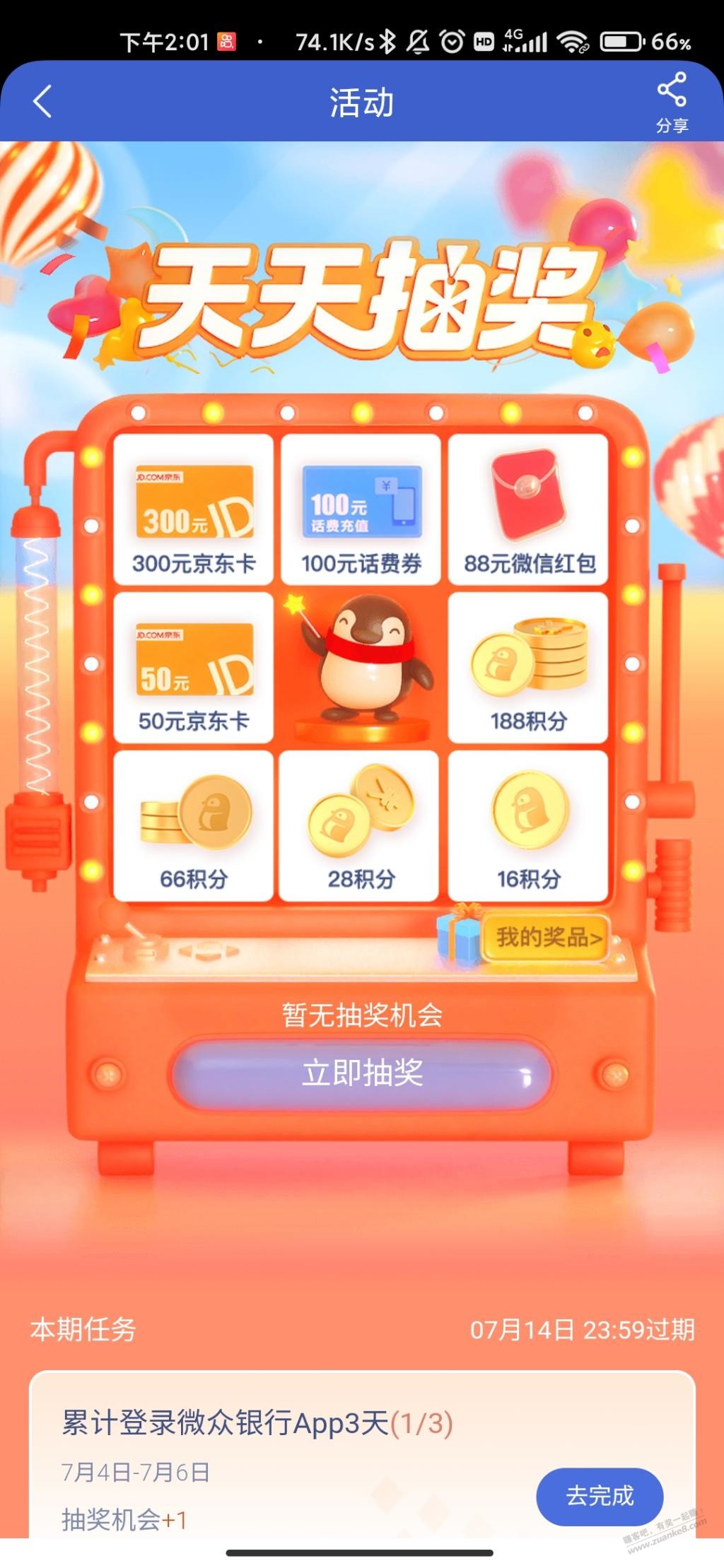This screenshot has width=724, height=1568.
Task: Tap 去完成 for the login task
Action: pyautogui.click(x=599, y=1495)
